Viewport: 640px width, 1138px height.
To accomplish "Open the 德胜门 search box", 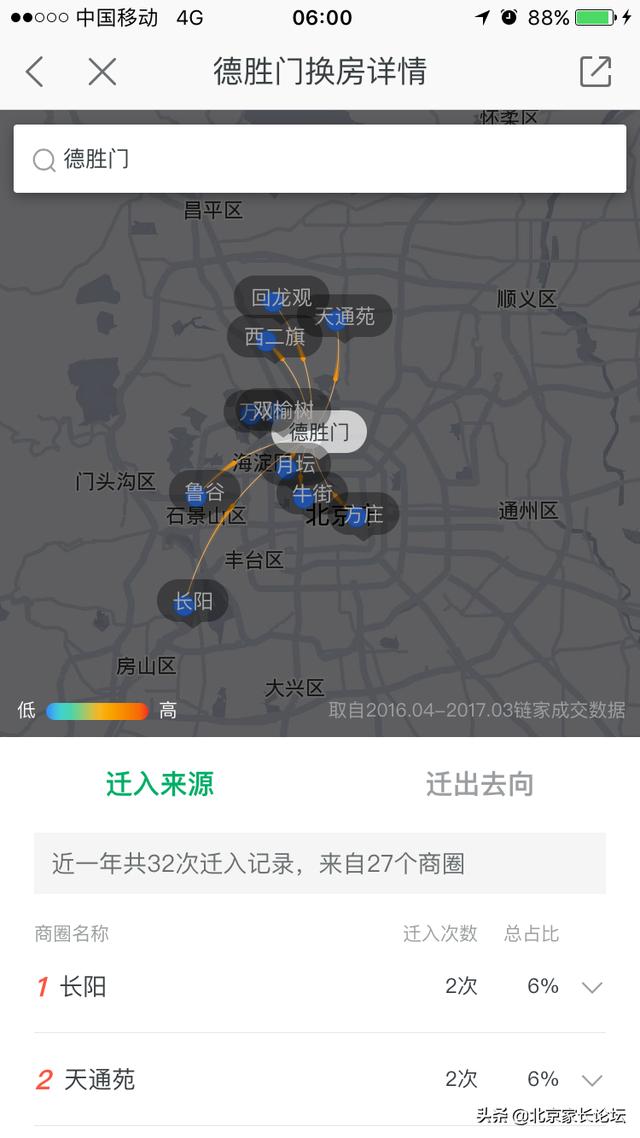I will point(319,158).
